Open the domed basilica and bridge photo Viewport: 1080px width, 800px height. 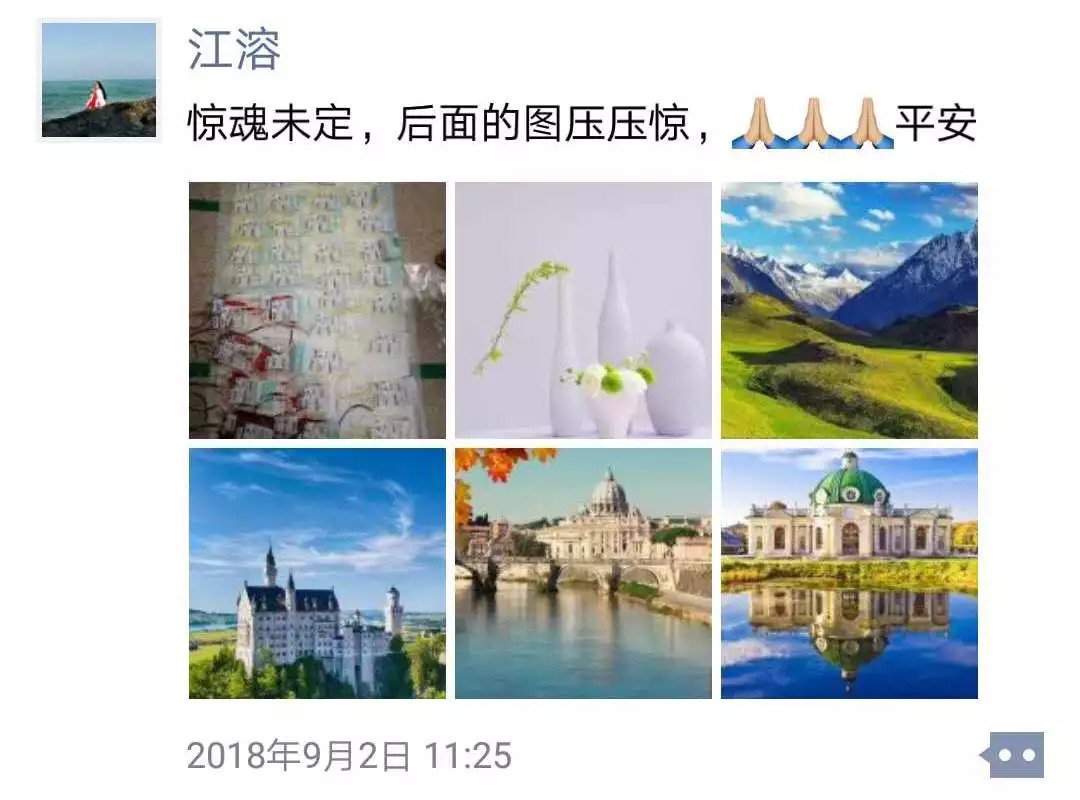(583, 573)
